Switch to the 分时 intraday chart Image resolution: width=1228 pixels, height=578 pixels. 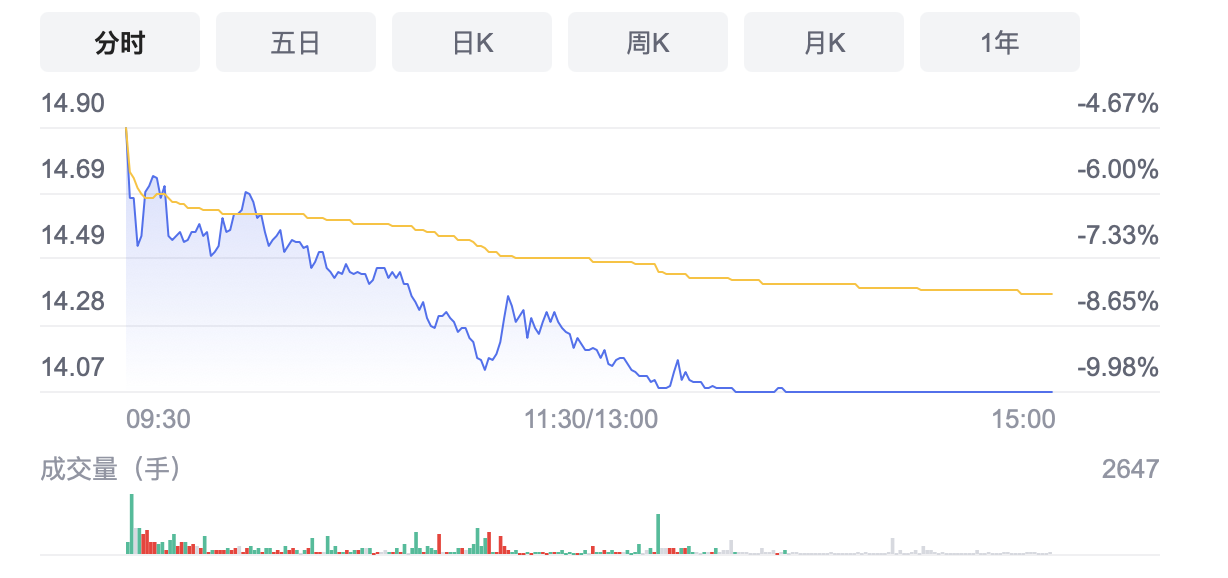(120, 42)
